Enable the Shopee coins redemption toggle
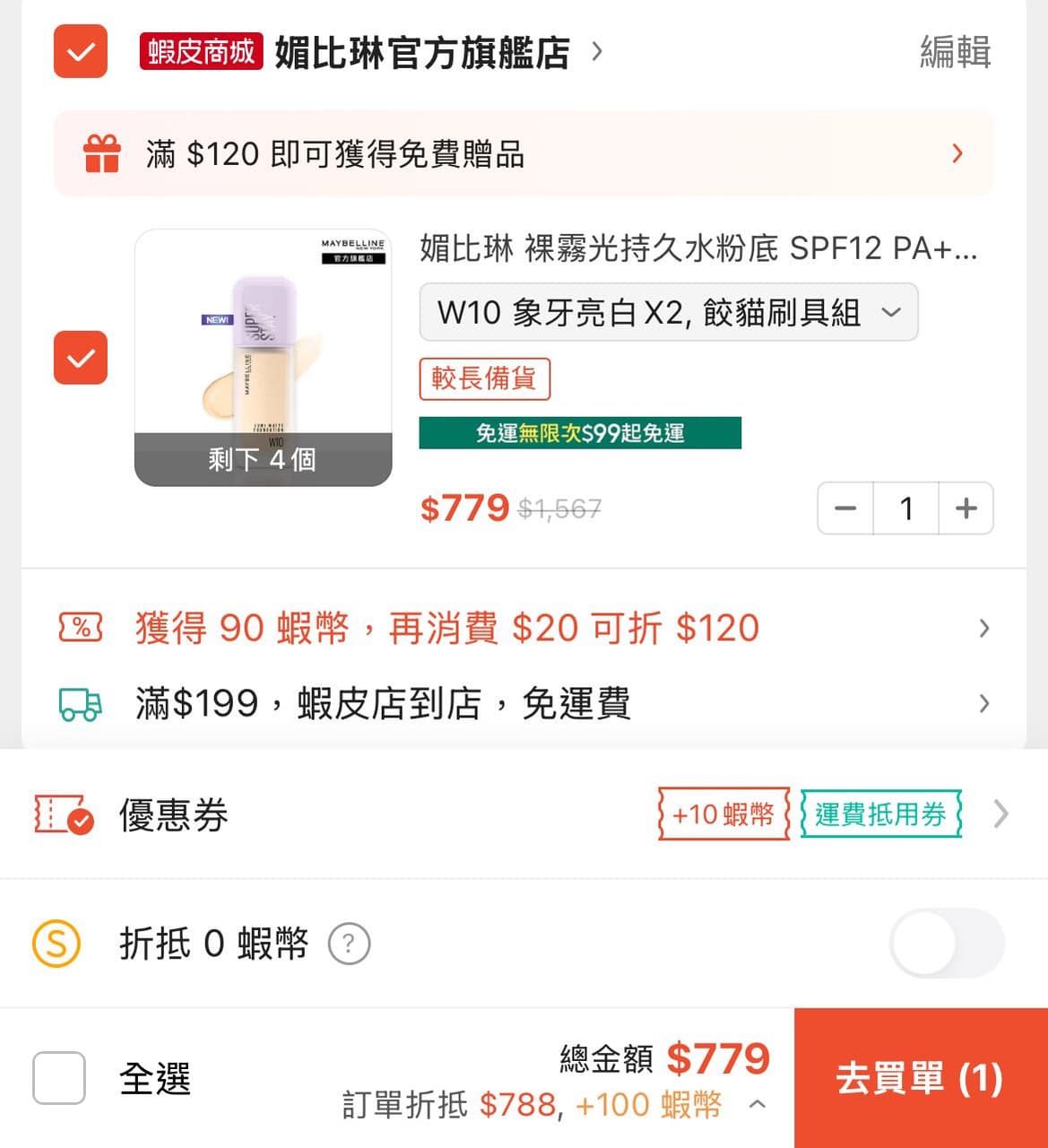This screenshot has height=1148, width=1048. point(947,944)
